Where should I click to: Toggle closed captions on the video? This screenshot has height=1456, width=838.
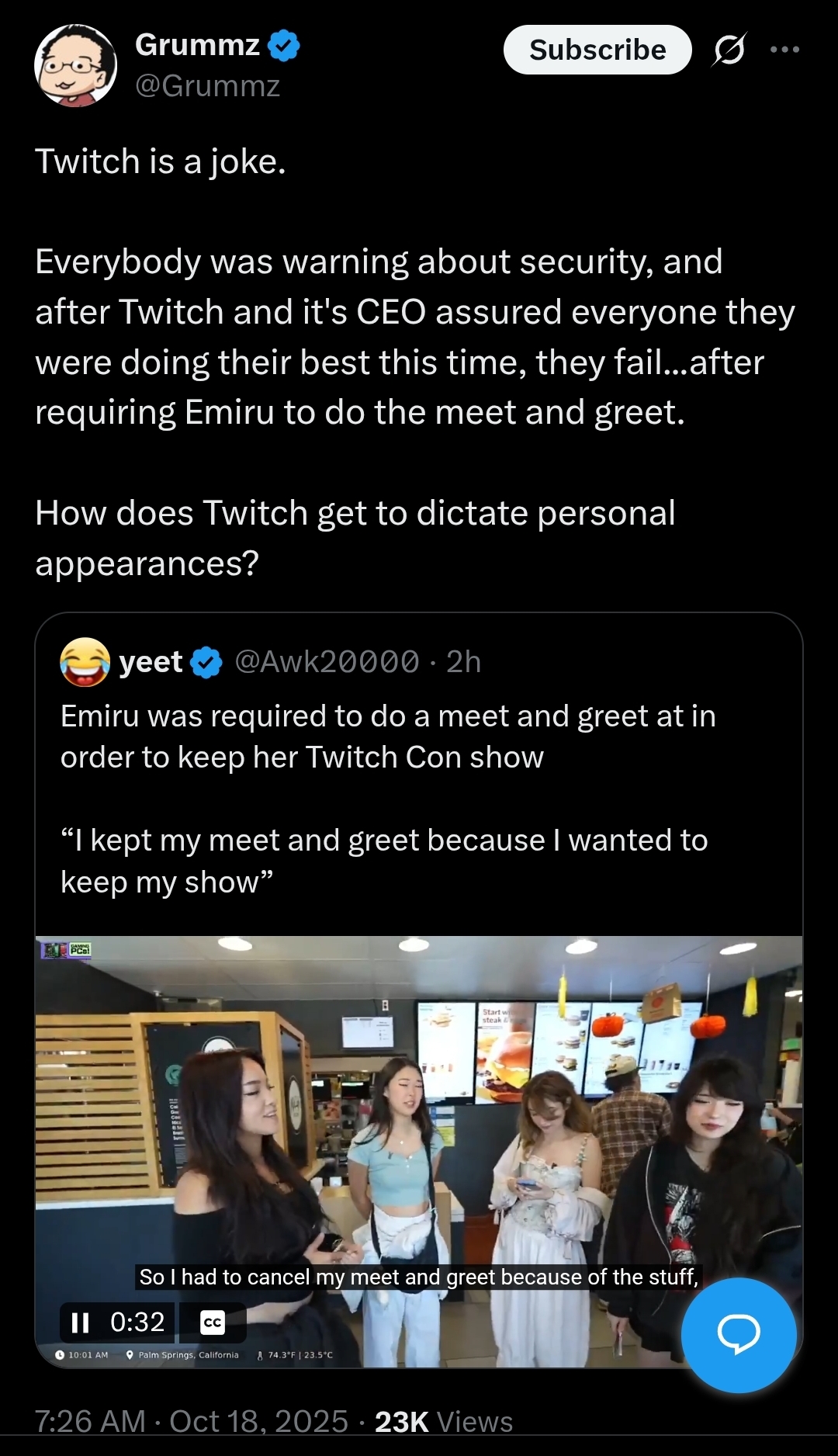point(213,1323)
